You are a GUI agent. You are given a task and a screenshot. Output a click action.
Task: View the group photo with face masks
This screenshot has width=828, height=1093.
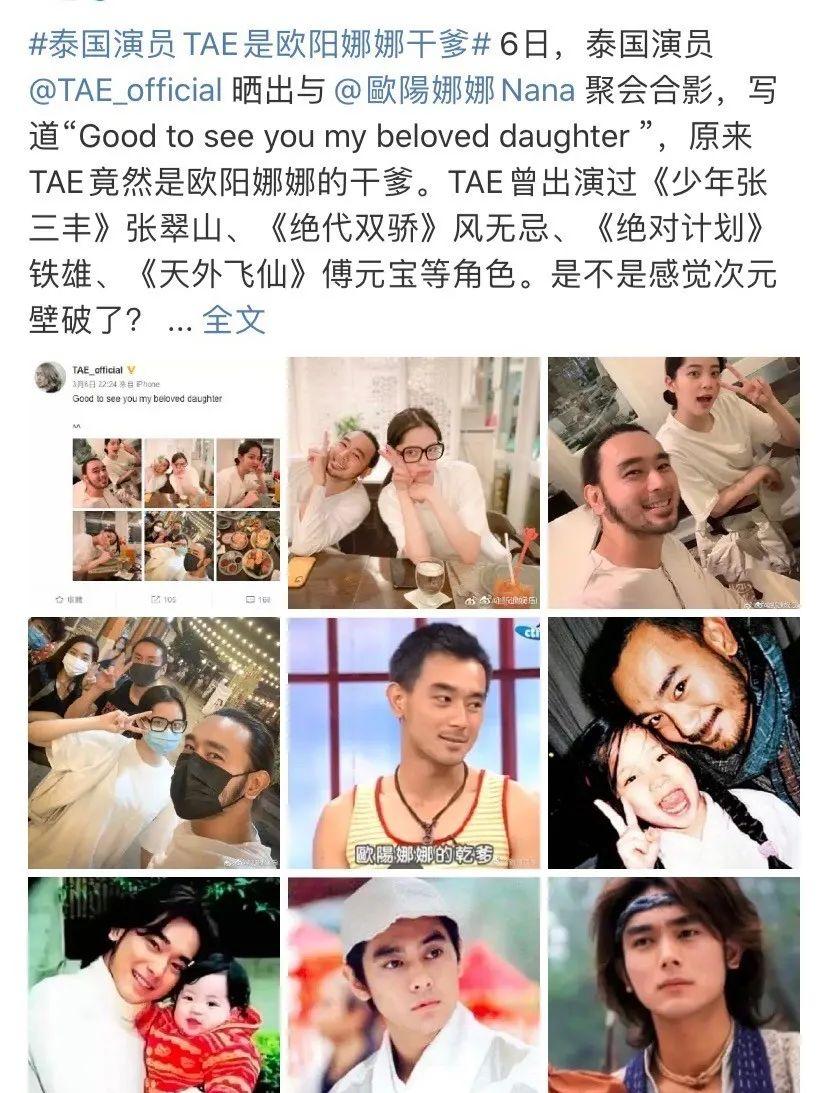pyautogui.click(x=154, y=742)
